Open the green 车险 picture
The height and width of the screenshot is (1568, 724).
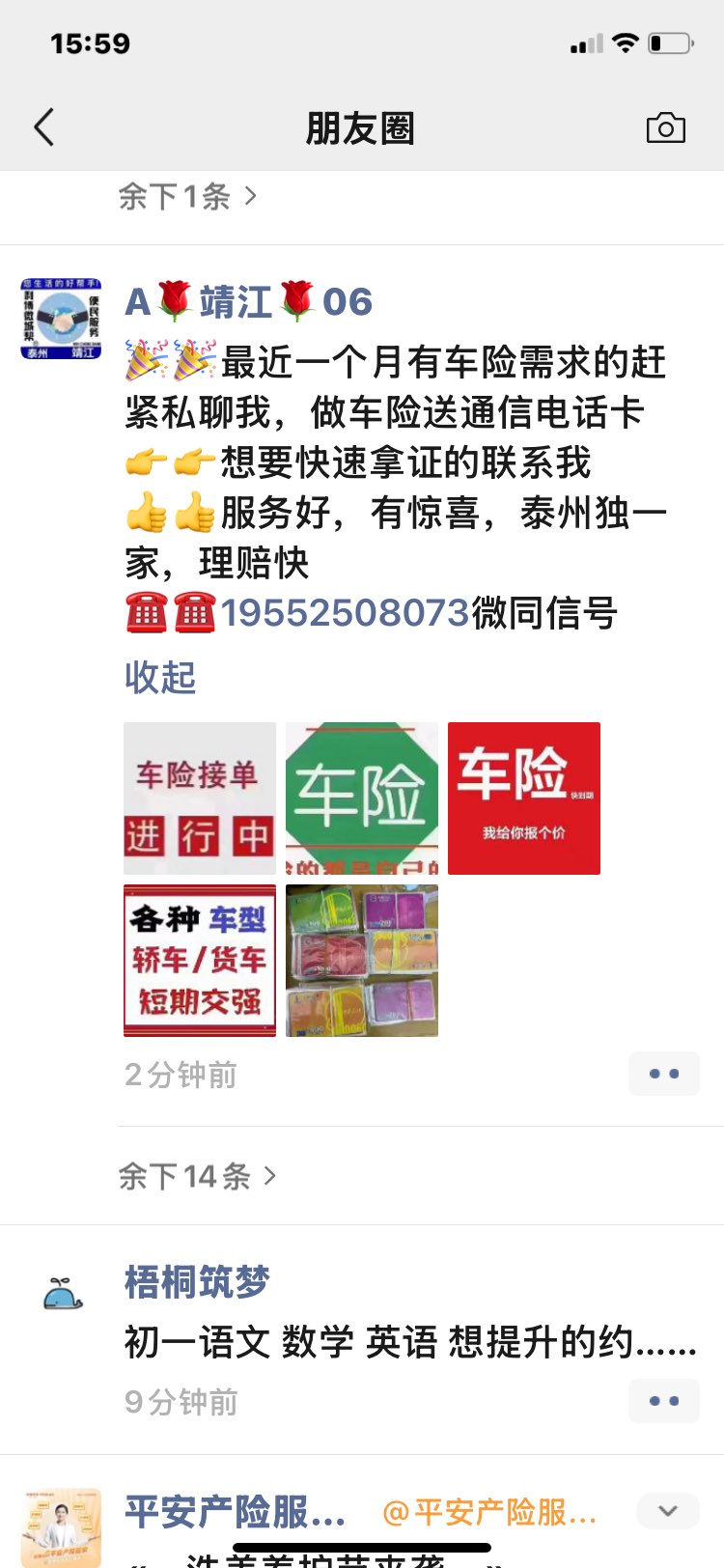[x=362, y=798]
